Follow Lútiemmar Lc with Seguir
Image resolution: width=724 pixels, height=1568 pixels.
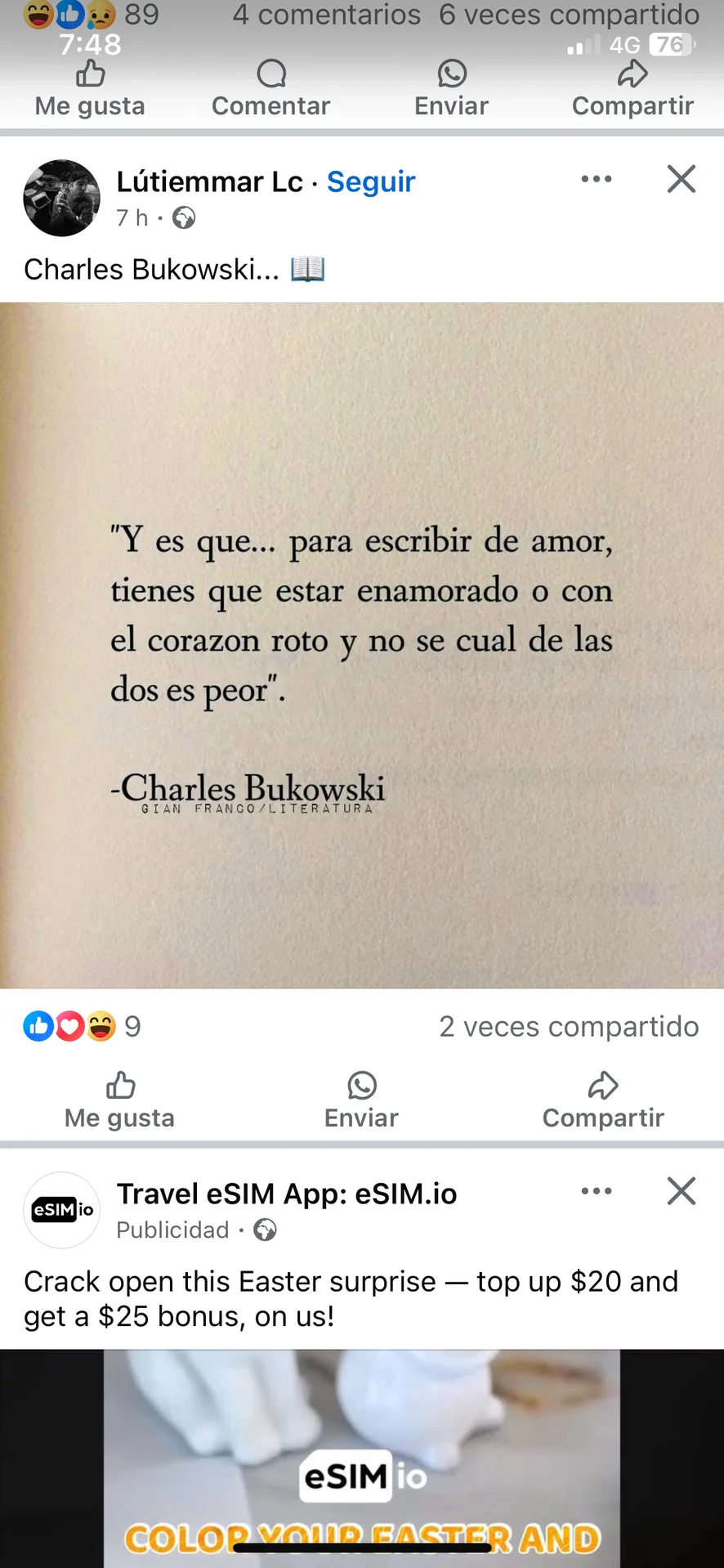coord(371,181)
